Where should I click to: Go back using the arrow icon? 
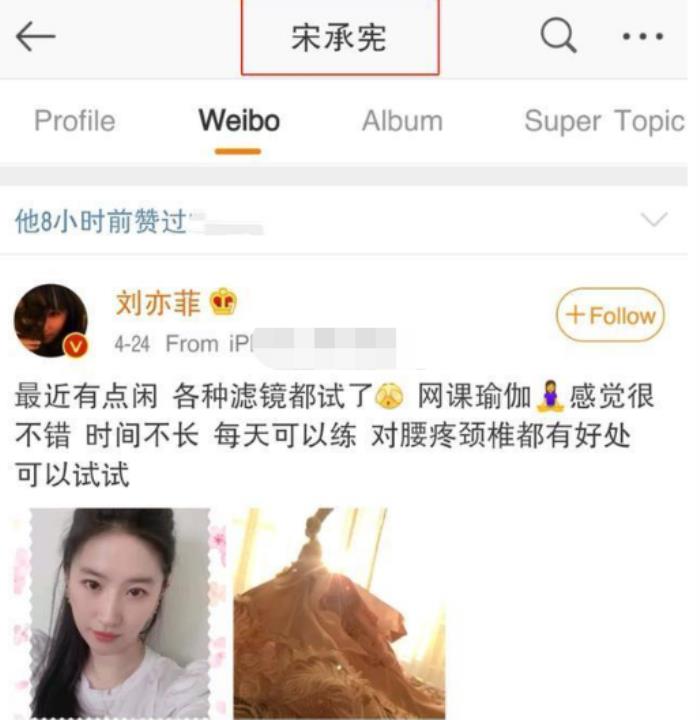coord(35,37)
